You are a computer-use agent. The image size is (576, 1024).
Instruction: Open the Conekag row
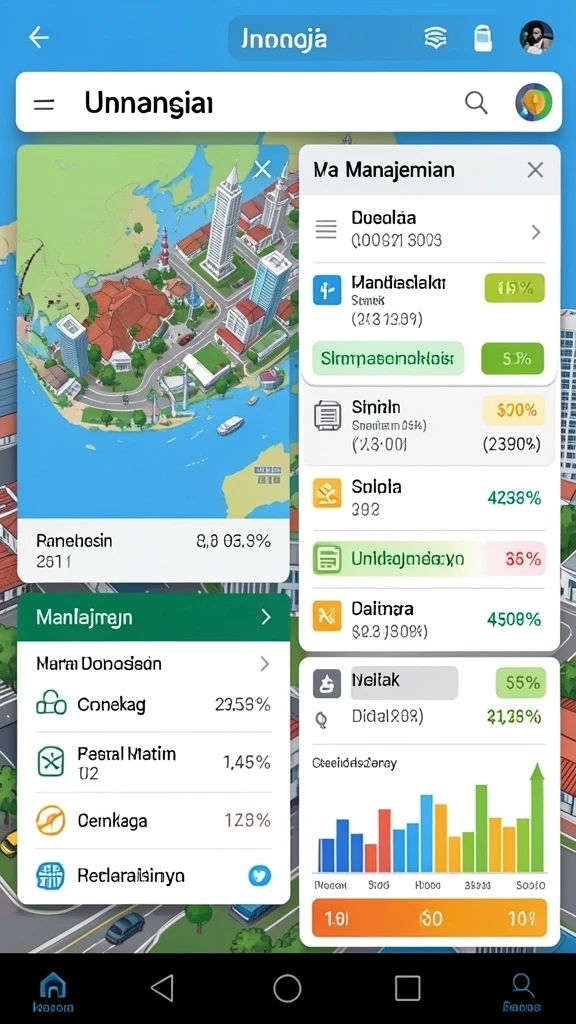coord(153,705)
